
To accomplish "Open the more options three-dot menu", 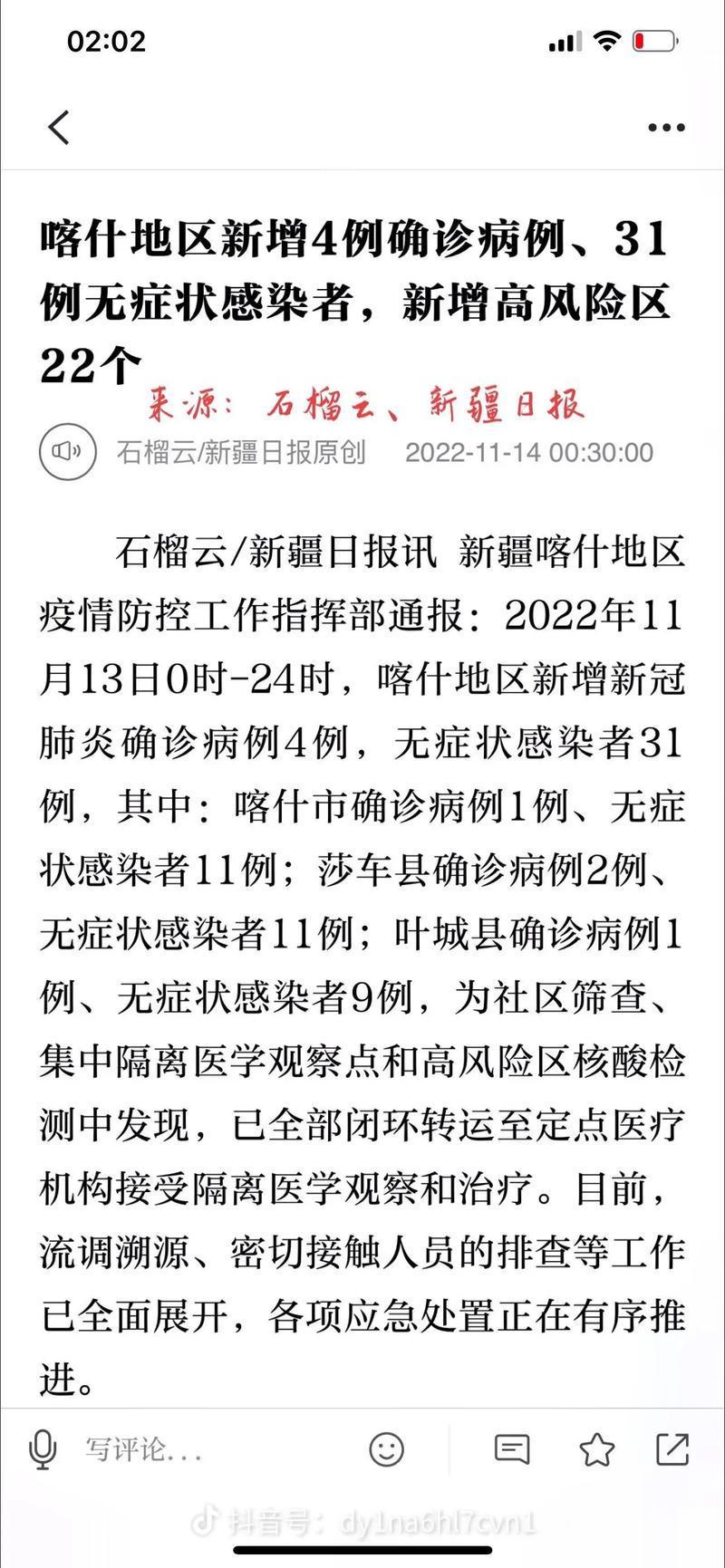I will [x=665, y=127].
